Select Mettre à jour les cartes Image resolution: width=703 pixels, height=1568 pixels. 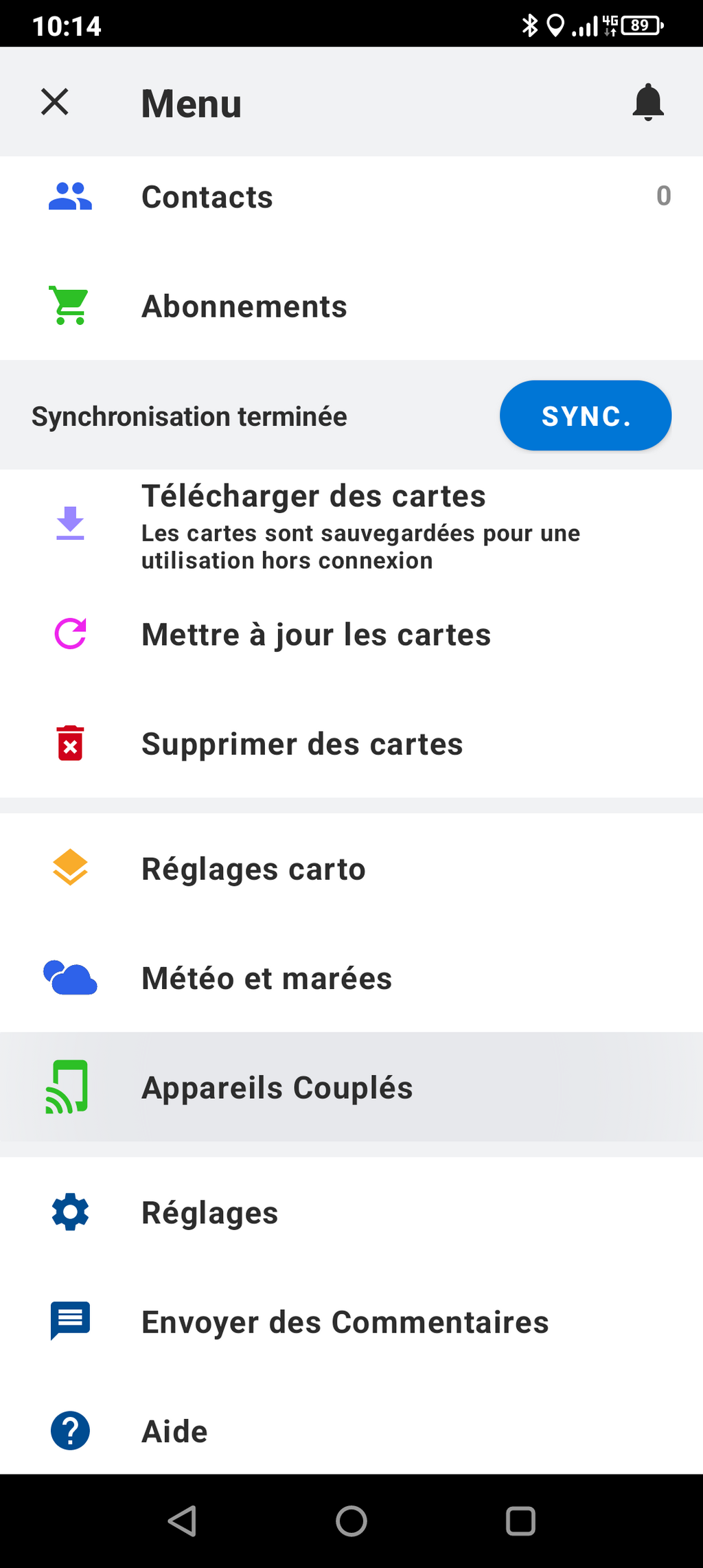pos(351,634)
